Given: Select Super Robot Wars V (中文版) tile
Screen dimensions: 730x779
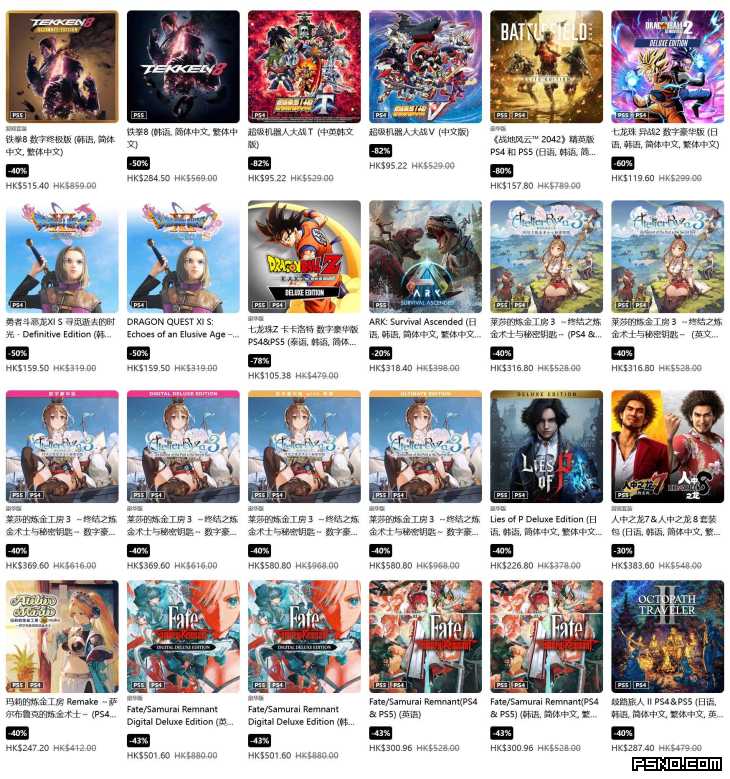Looking at the screenshot, I should click(425, 67).
